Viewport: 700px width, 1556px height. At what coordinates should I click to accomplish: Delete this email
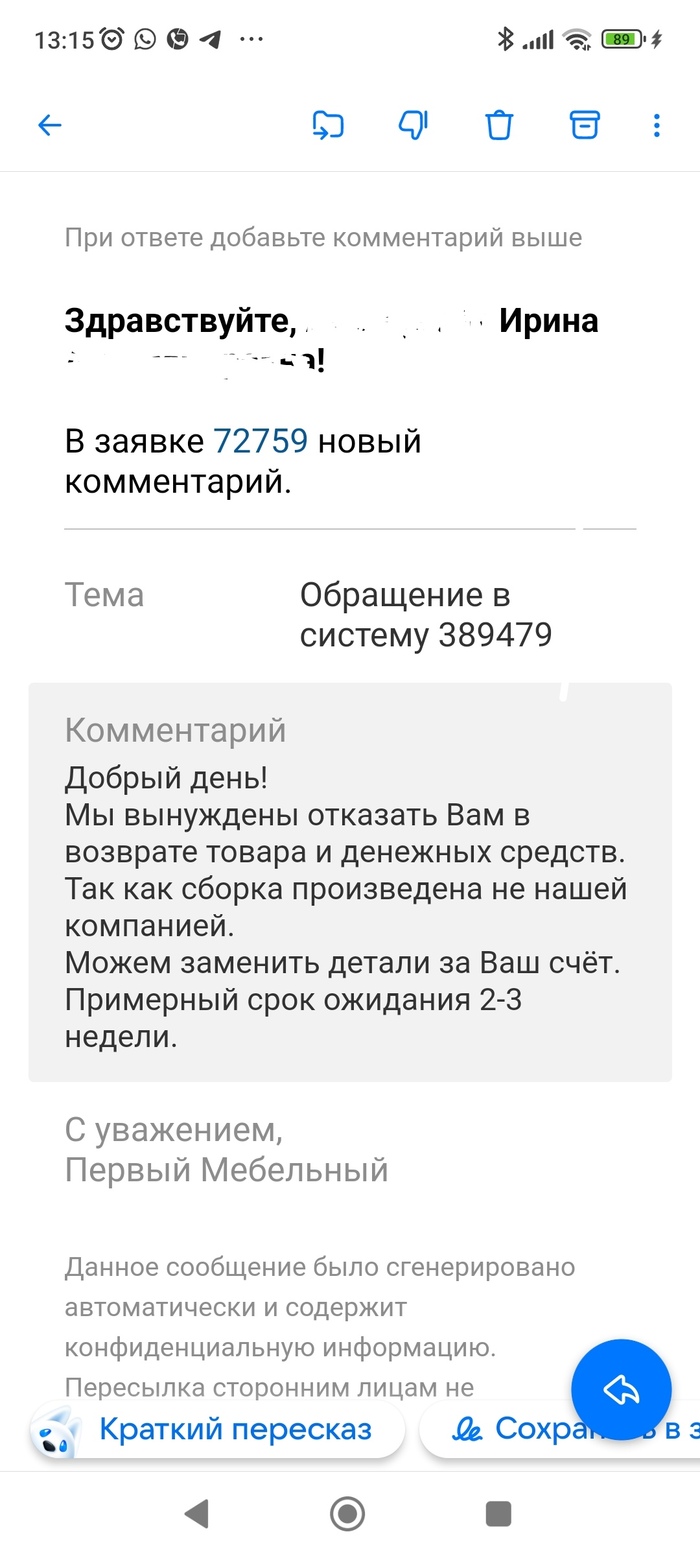coord(499,125)
